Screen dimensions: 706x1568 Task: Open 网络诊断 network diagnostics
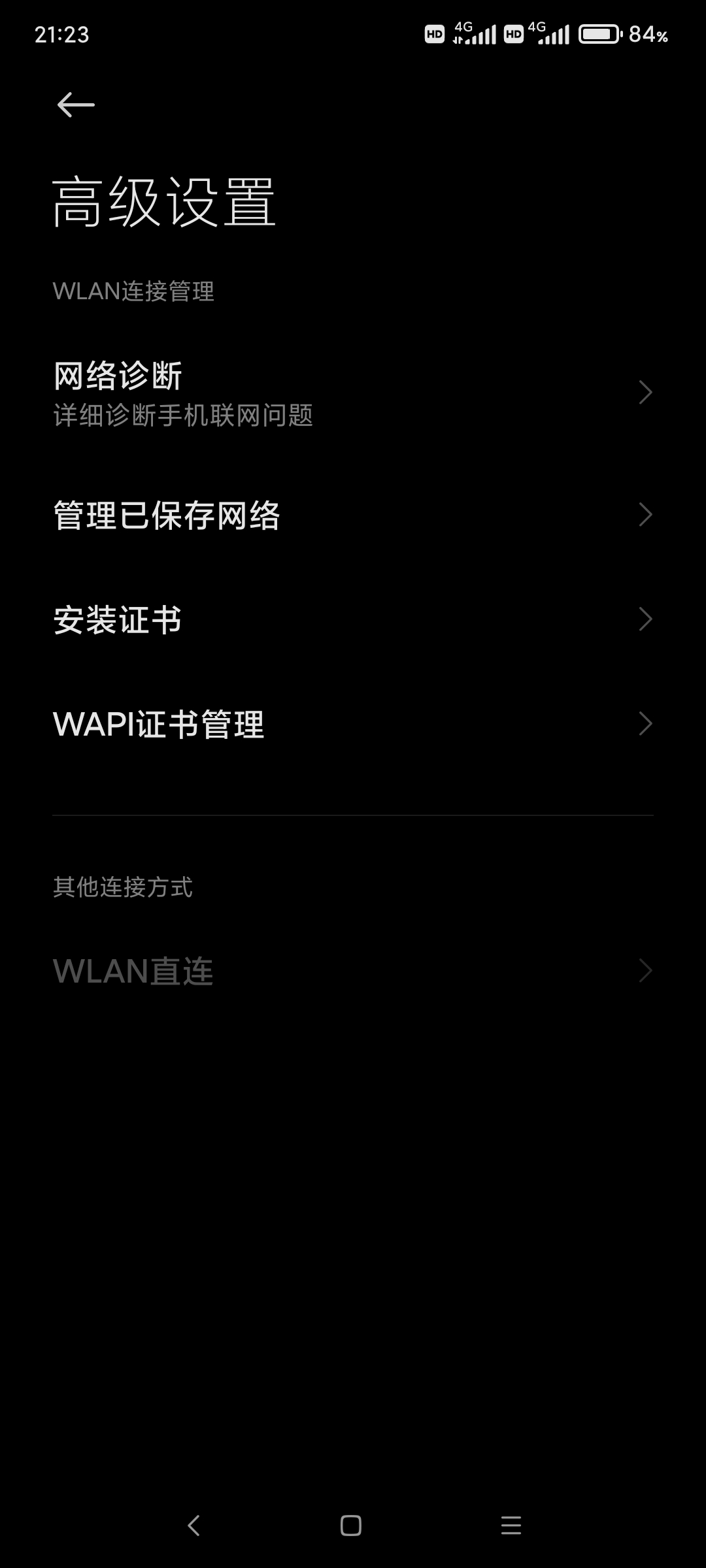tap(353, 393)
